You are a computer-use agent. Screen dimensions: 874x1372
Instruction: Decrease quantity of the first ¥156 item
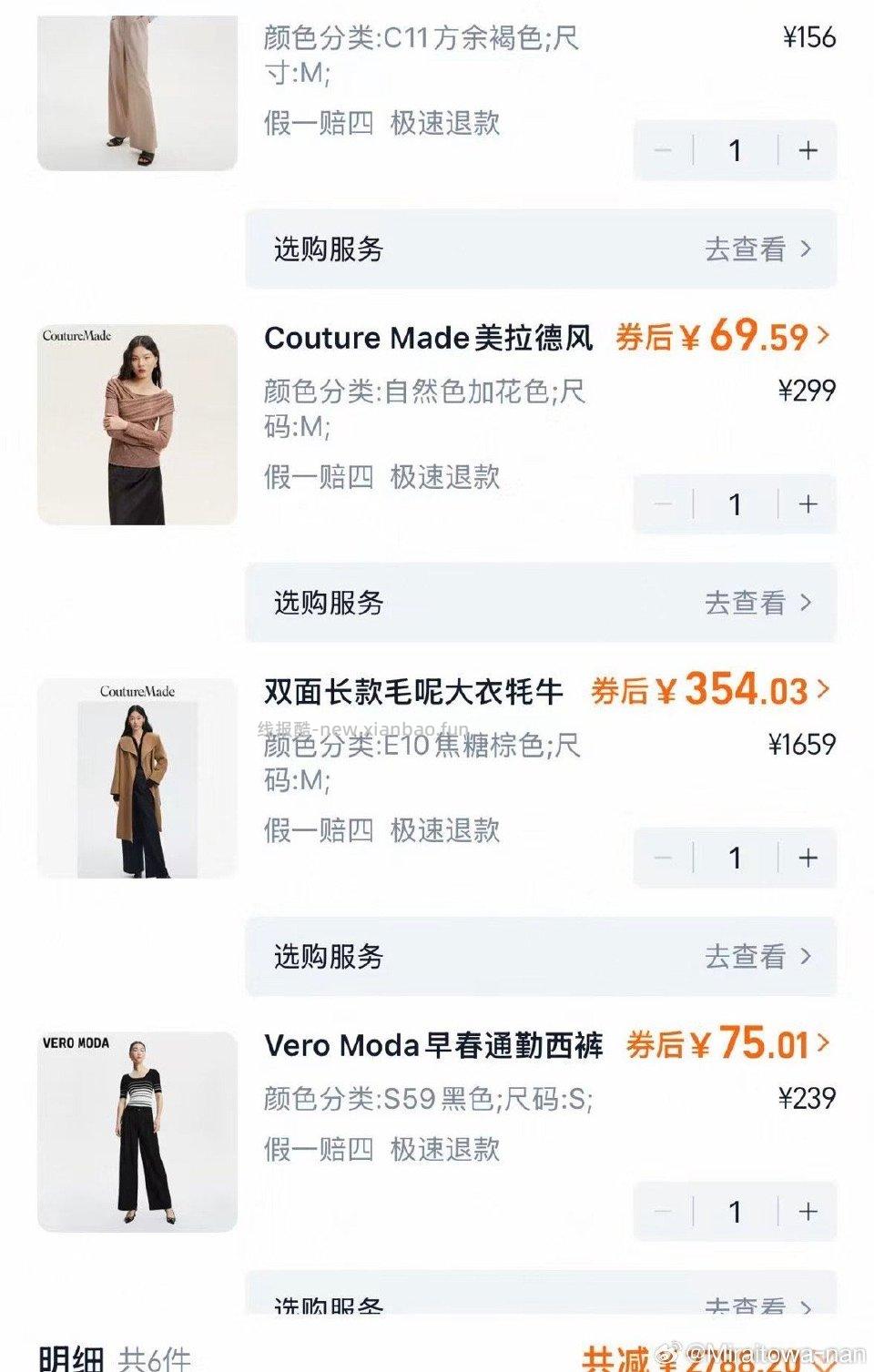[661, 150]
